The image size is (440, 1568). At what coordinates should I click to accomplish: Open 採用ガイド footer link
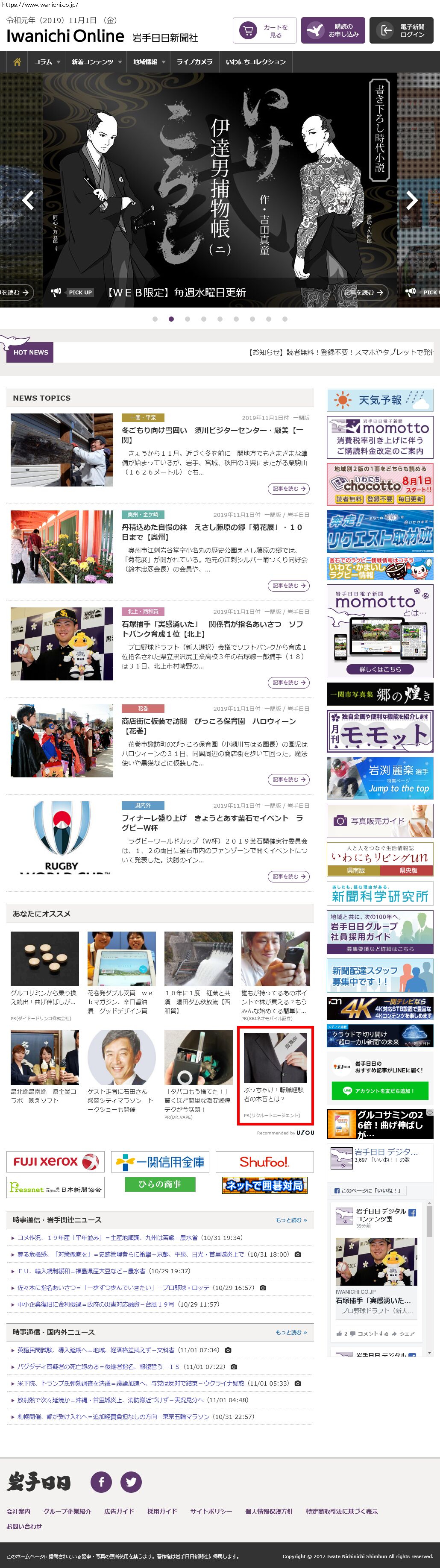click(x=162, y=1511)
